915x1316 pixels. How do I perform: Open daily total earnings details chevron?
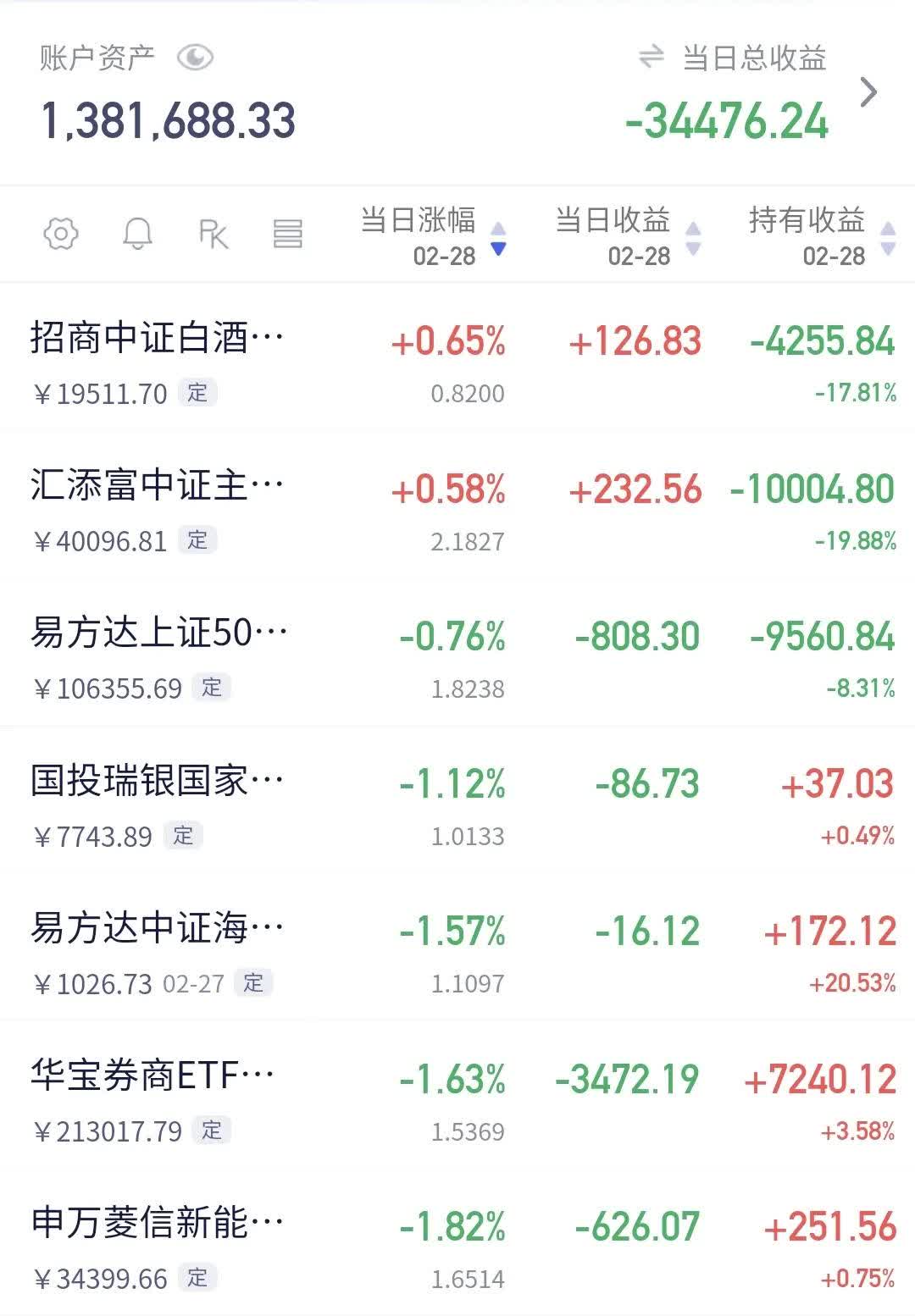pos(868,91)
